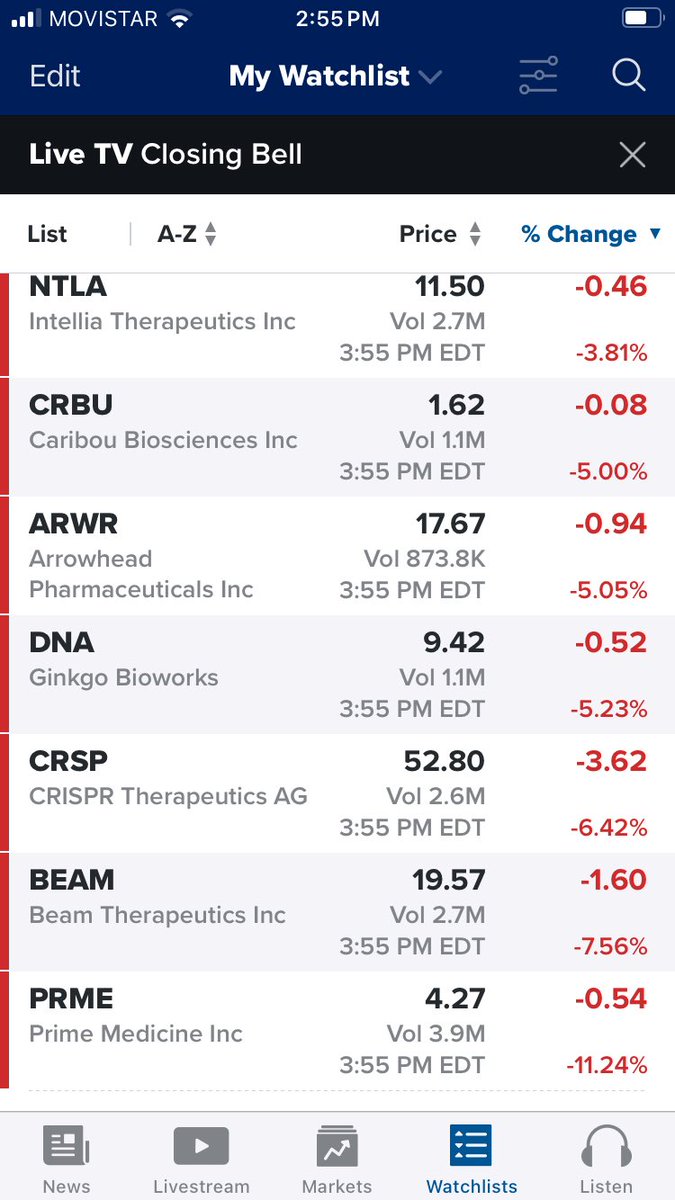View CRSP CRISPR Therapeutics details
The width and height of the screenshot is (675, 1200).
pos(337,794)
